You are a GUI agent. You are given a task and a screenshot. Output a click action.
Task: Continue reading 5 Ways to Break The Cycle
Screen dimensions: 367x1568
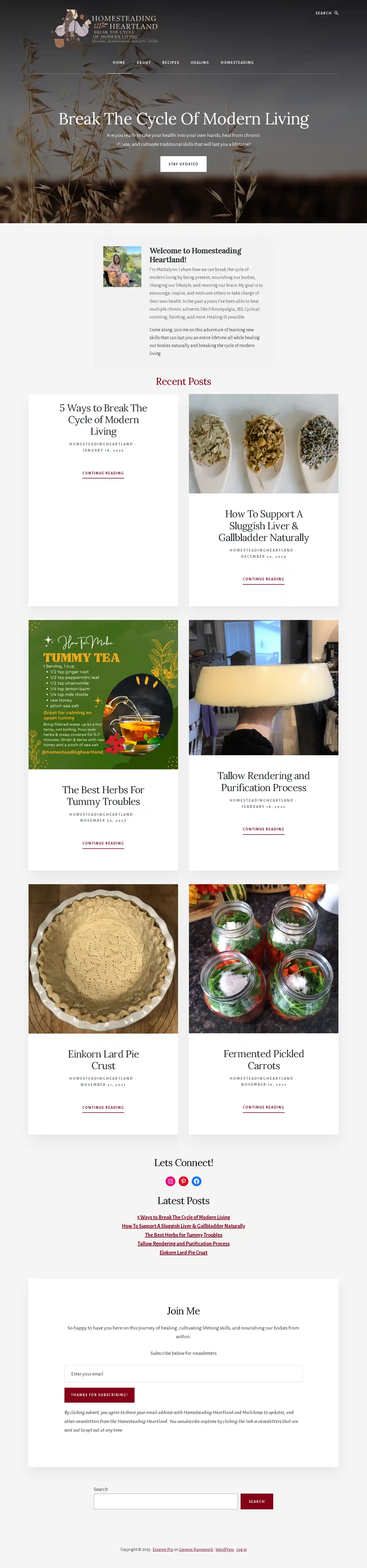click(x=103, y=473)
